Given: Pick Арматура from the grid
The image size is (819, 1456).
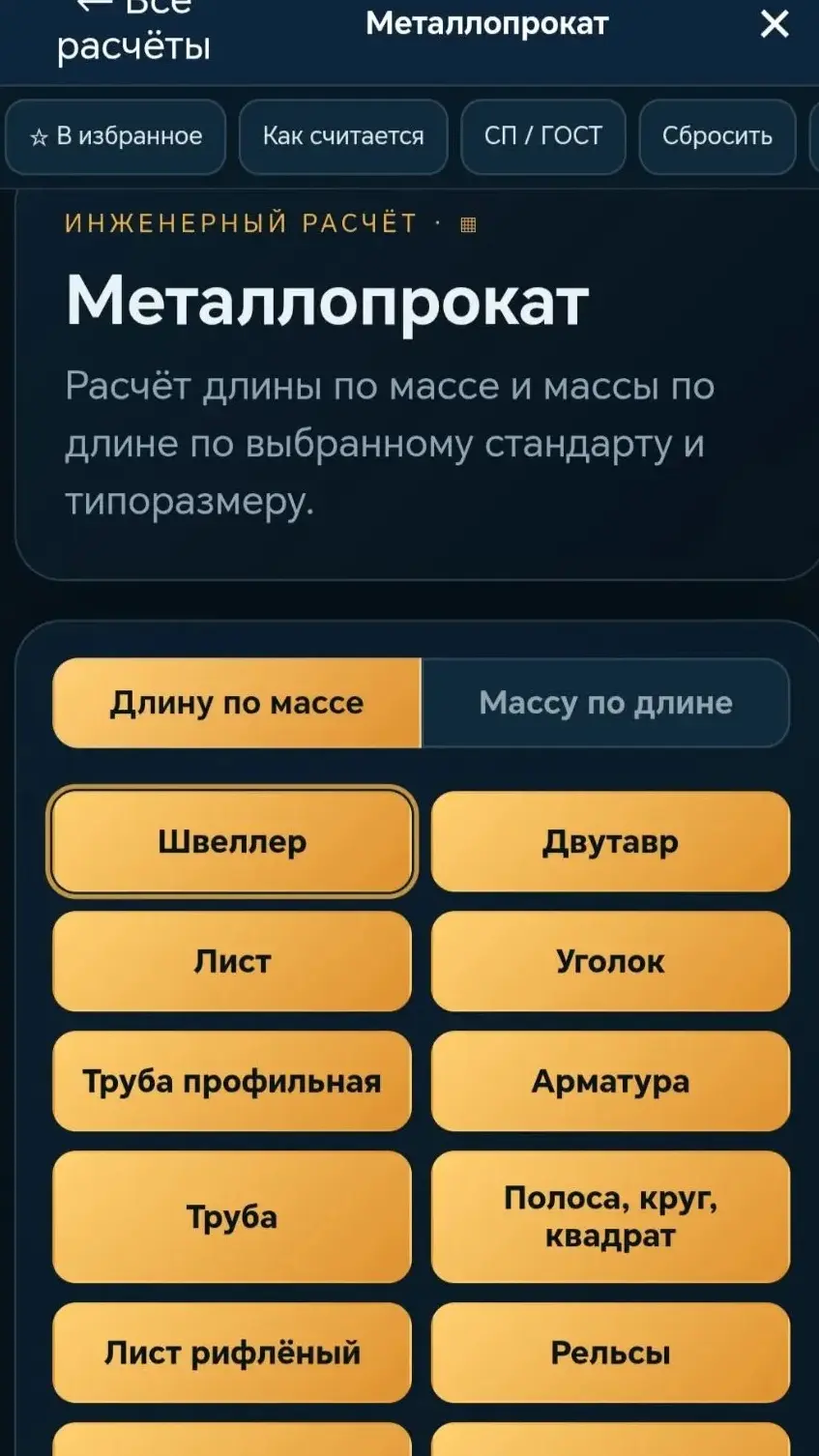Looking at the screenshot, I should 610,1081.
